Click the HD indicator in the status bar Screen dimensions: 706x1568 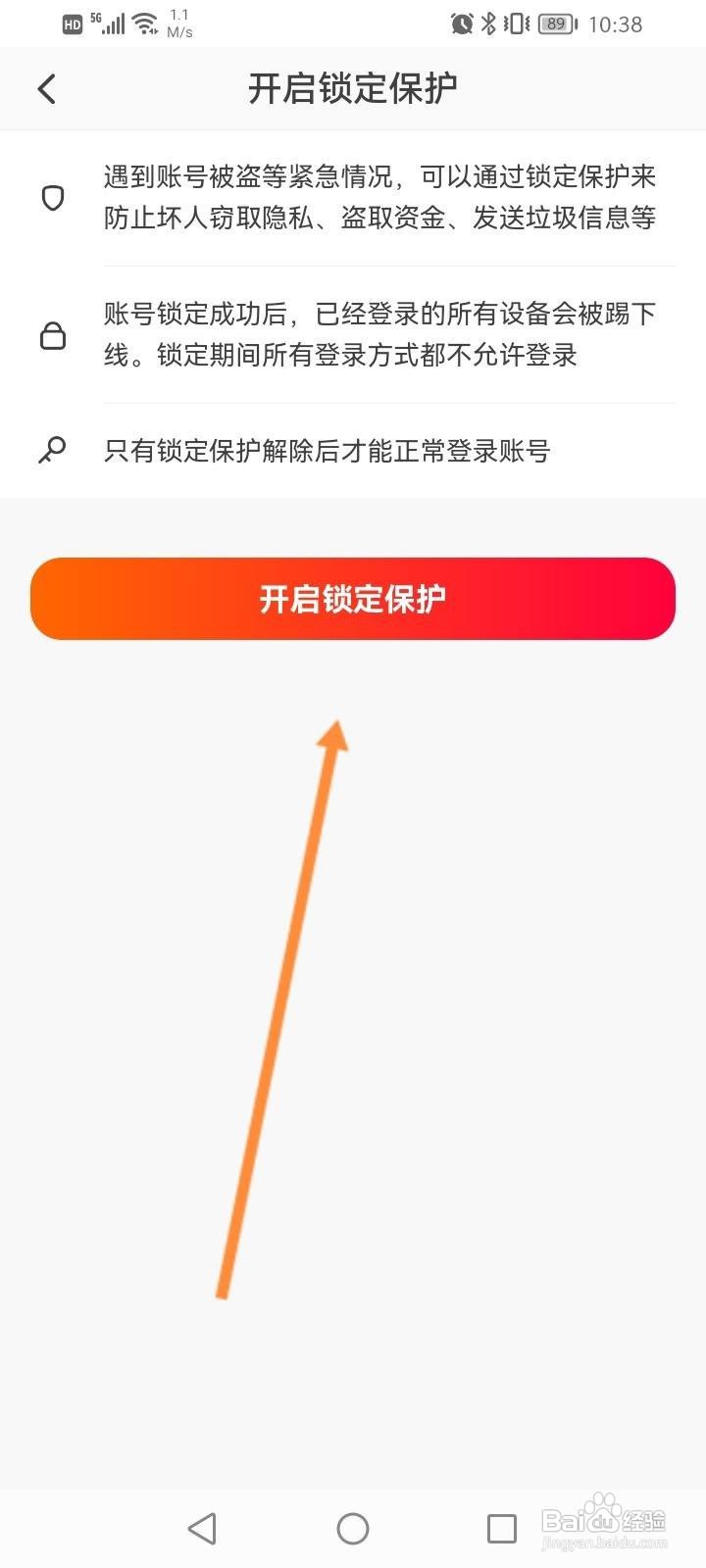(71, 24)
